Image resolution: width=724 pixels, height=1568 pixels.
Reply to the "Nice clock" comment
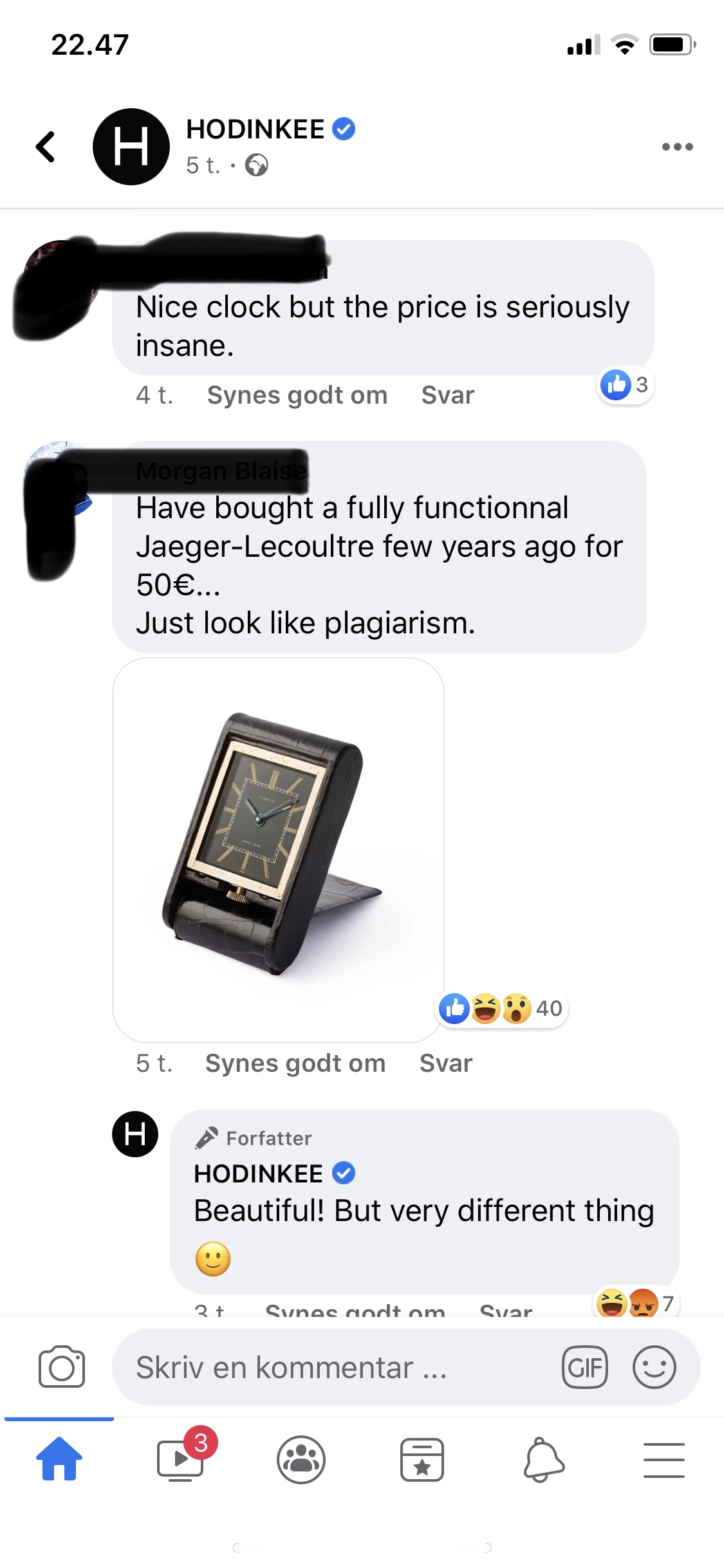447,395
